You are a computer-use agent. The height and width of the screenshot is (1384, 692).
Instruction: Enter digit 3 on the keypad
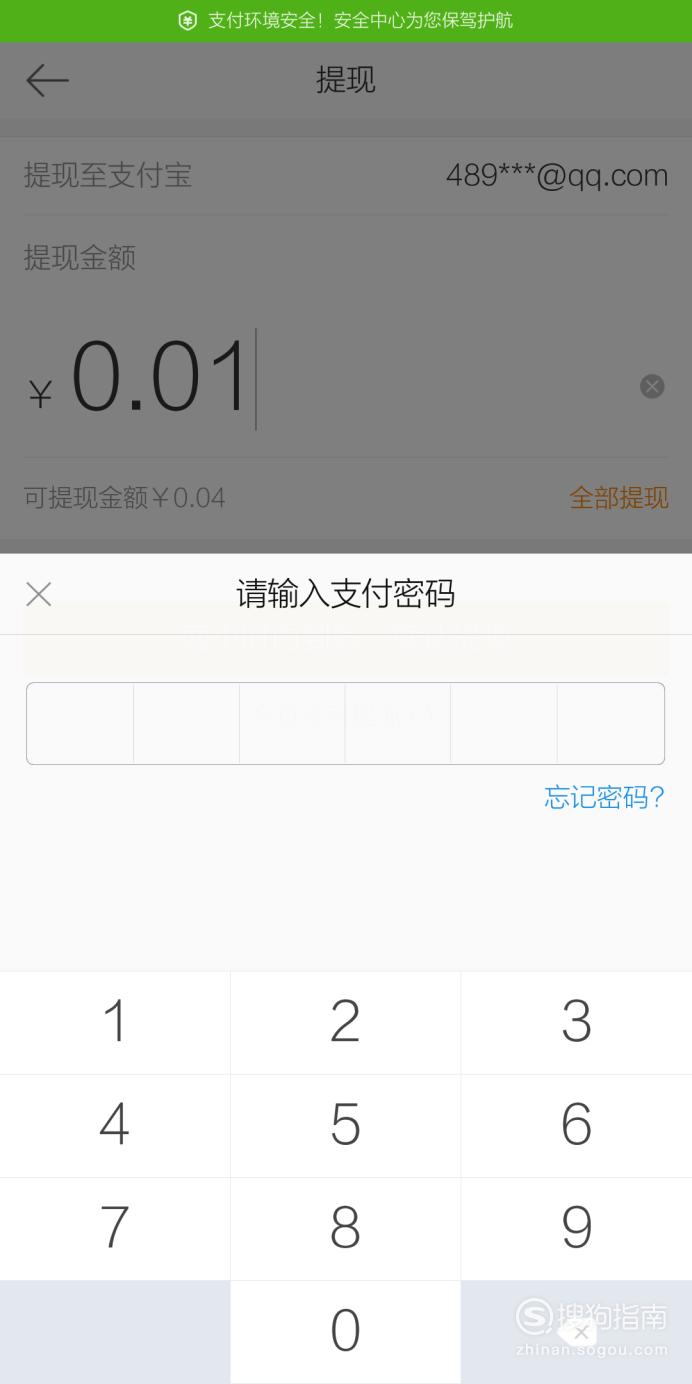click(577, 1022)
